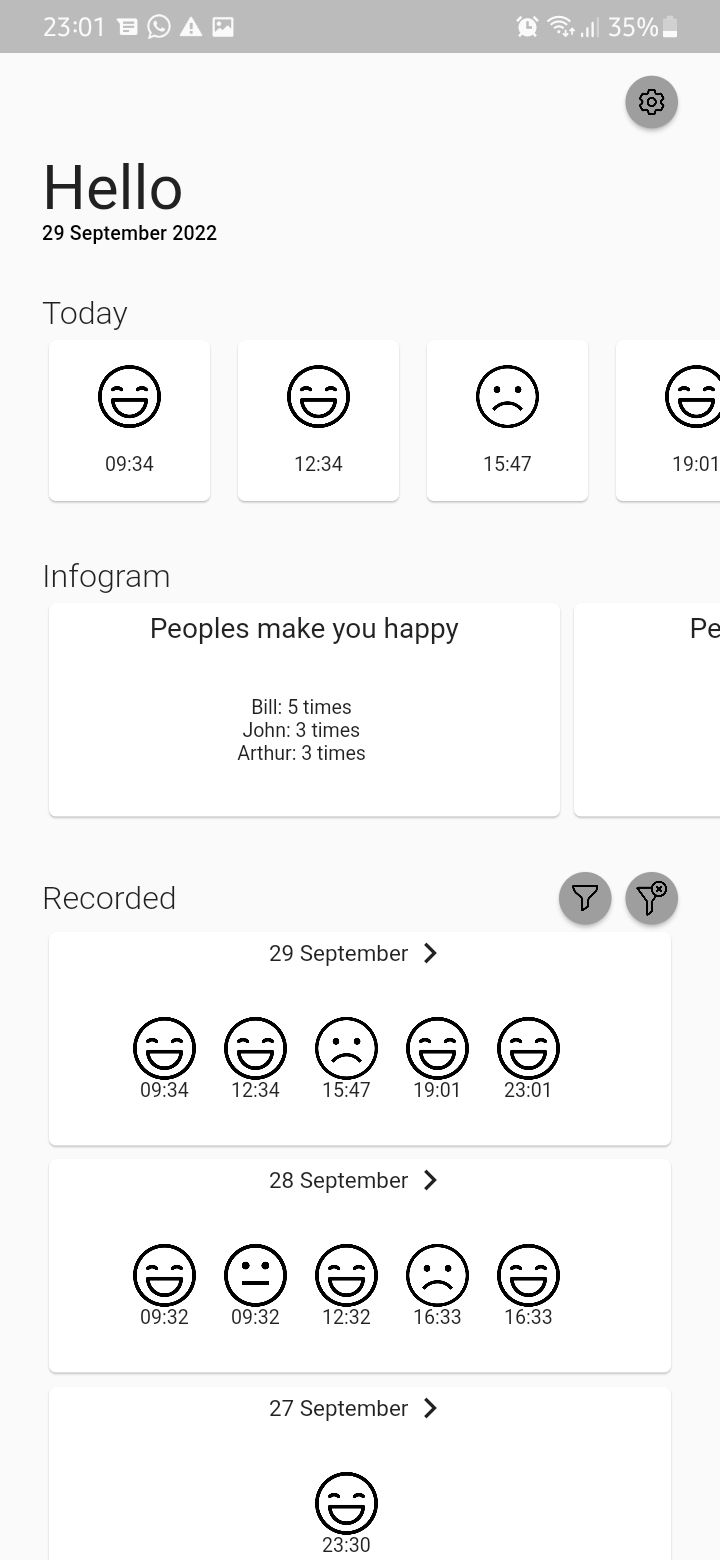Open the 23:30 mood from 27 September
This screenshot has width=720, height=1560.
[346, 1503]
